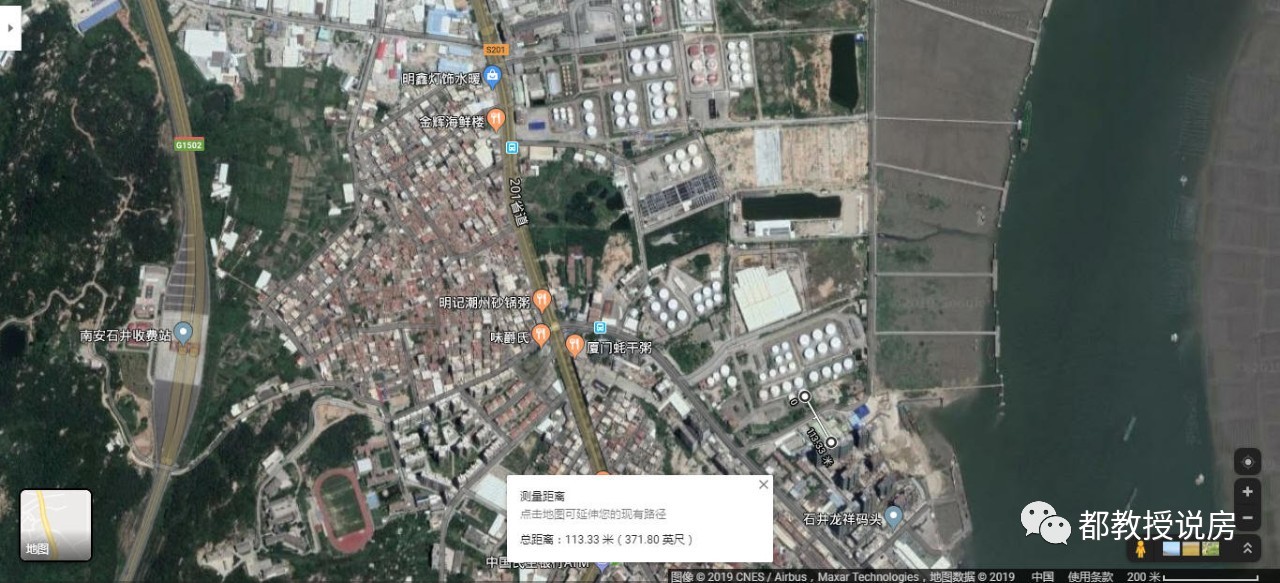Close the 测量距离 popup
This screenshot has height=583, width=1280.
coord(764,485)
